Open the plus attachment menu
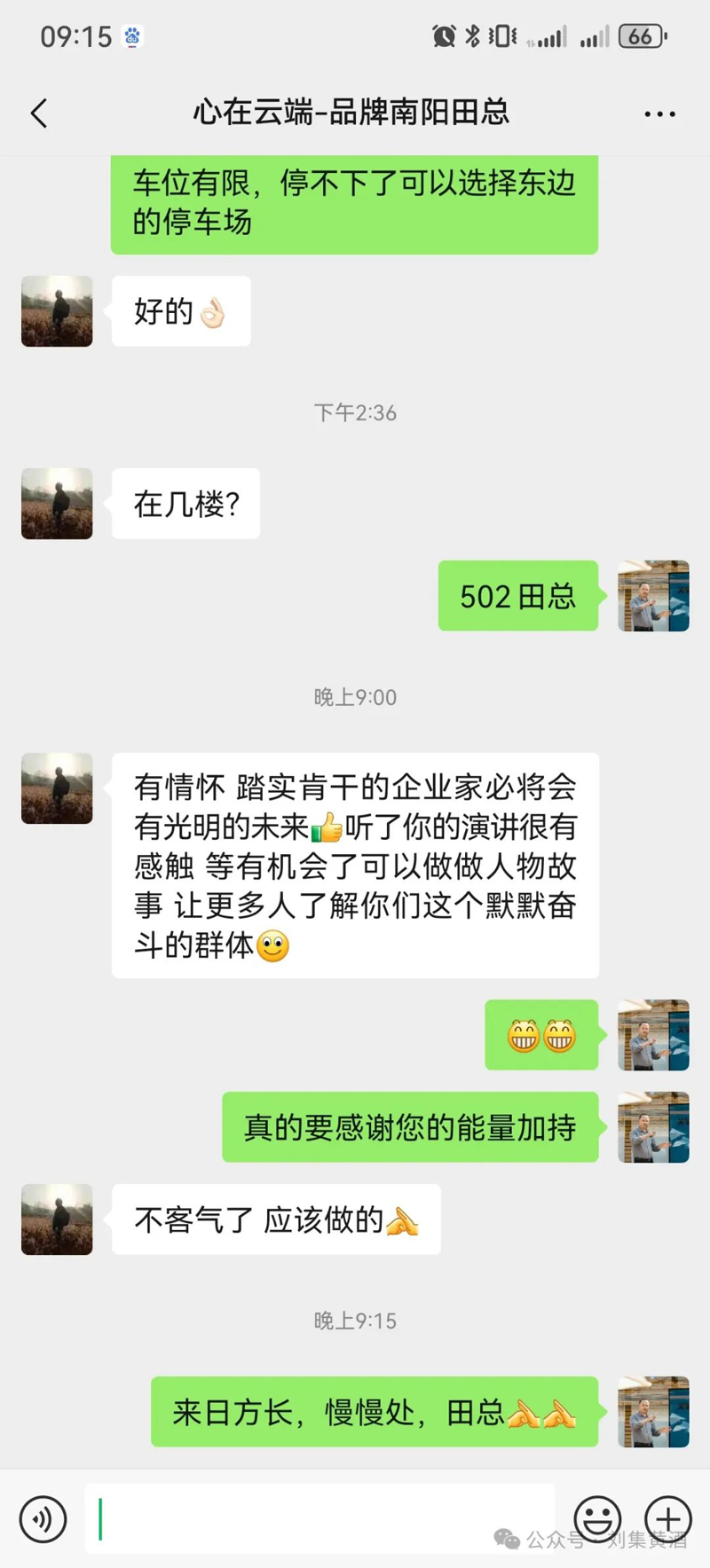710x1568 pixels. (x=667, y=1518)
